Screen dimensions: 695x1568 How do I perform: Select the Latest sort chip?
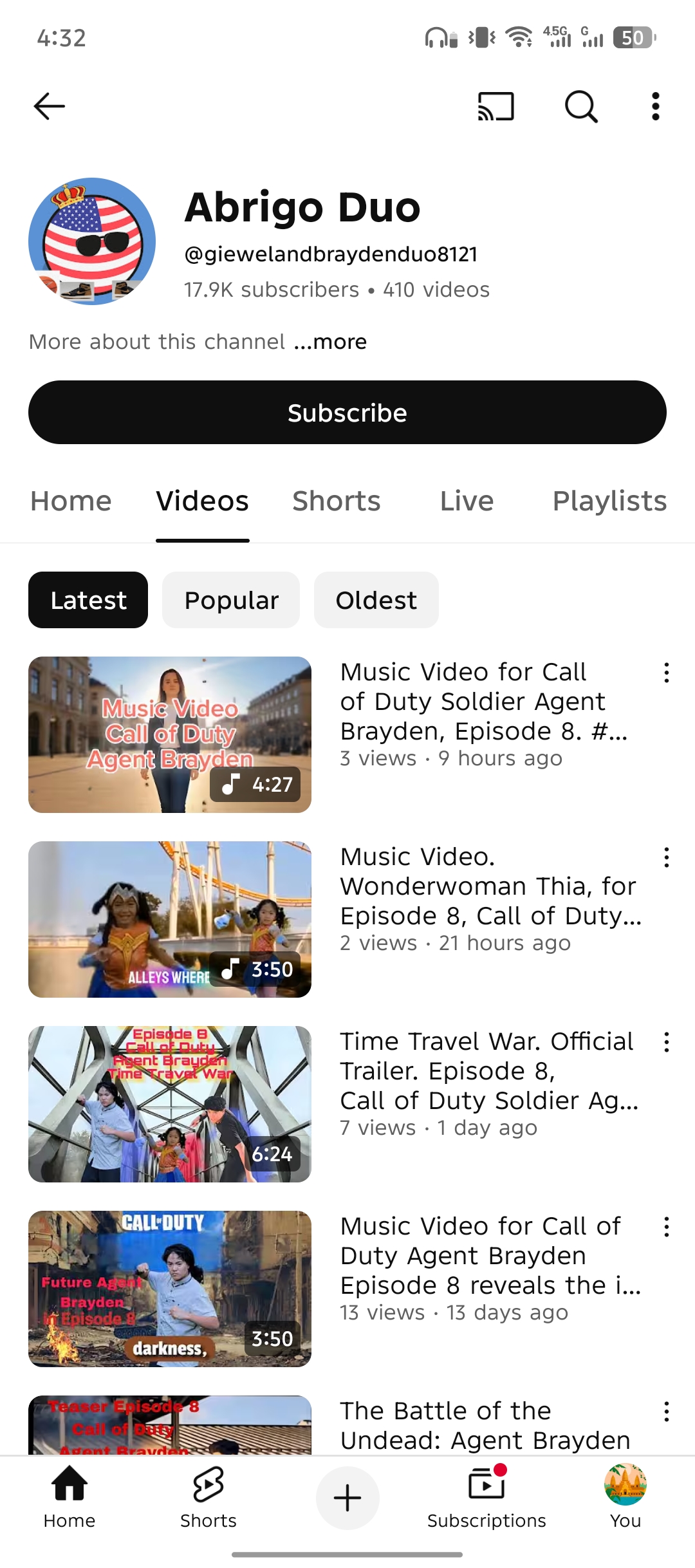click(x=88, y=600)
